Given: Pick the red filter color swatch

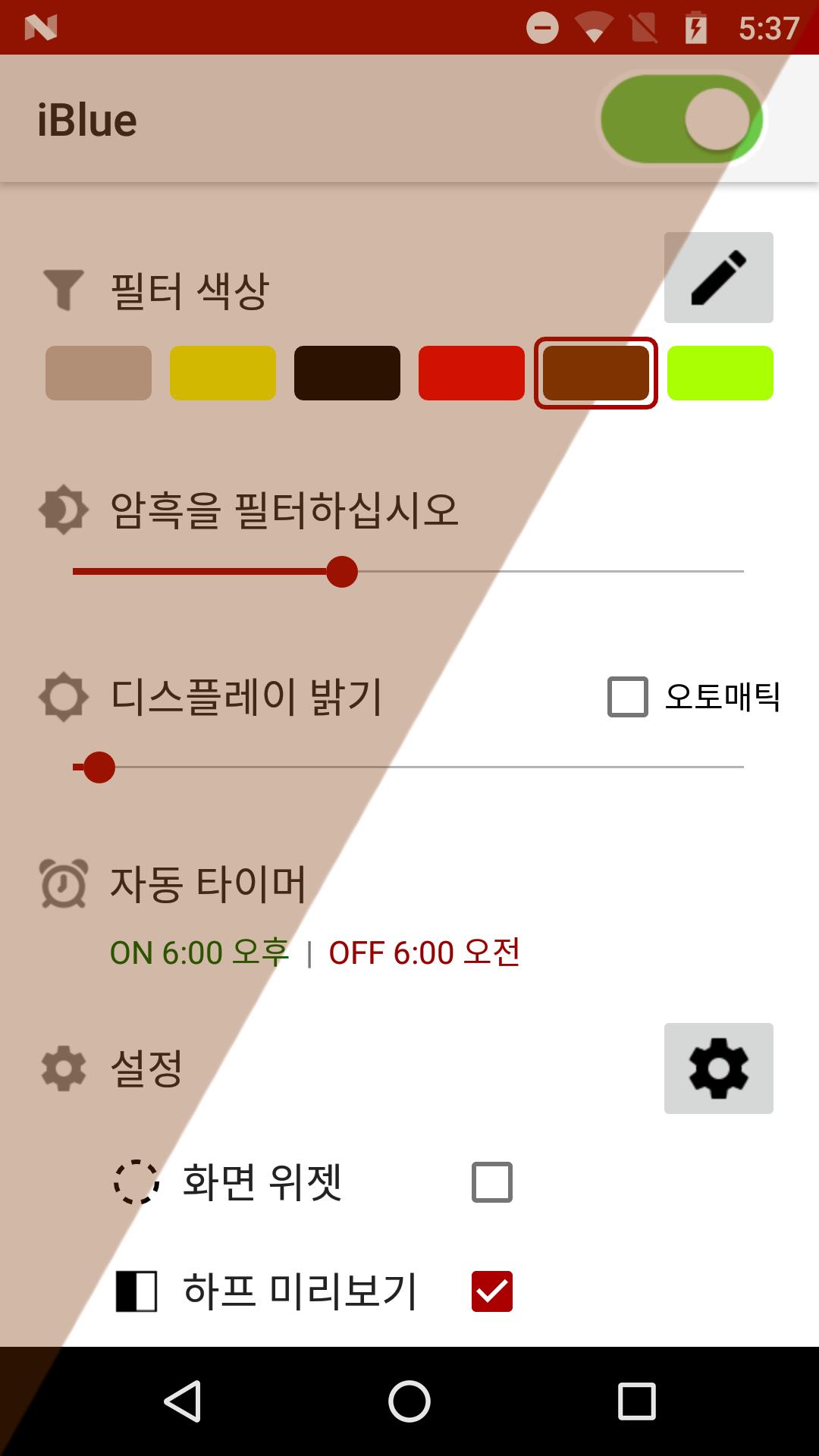Looking at the screenshot, I should point(472,373).
